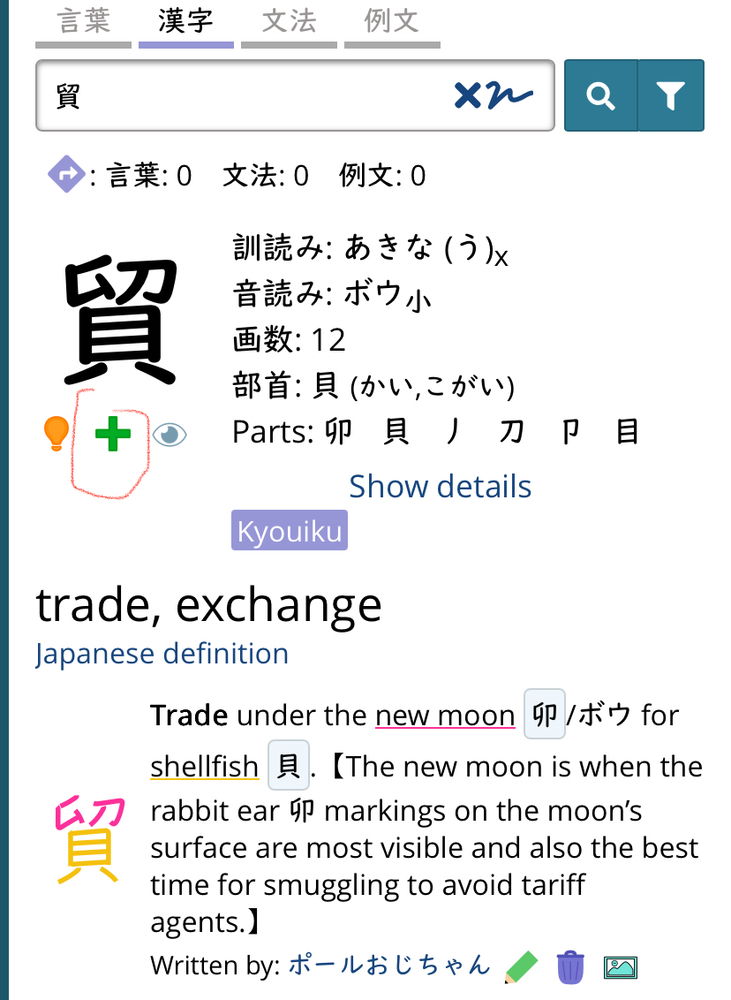
Task: Switch to the 例文 tab
Action: pyautogui.click(x=392, y=22)
